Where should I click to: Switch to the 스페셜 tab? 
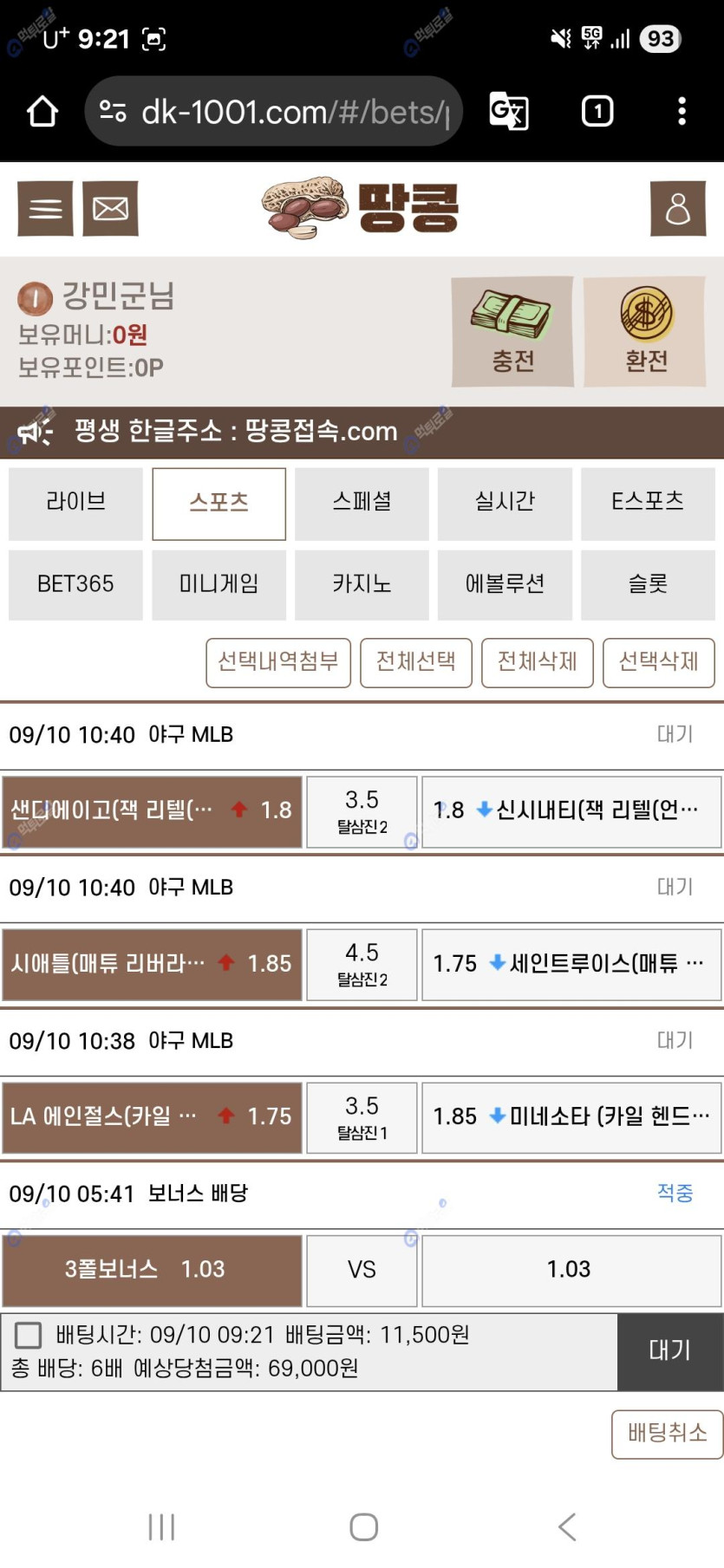tap(362, 503)
